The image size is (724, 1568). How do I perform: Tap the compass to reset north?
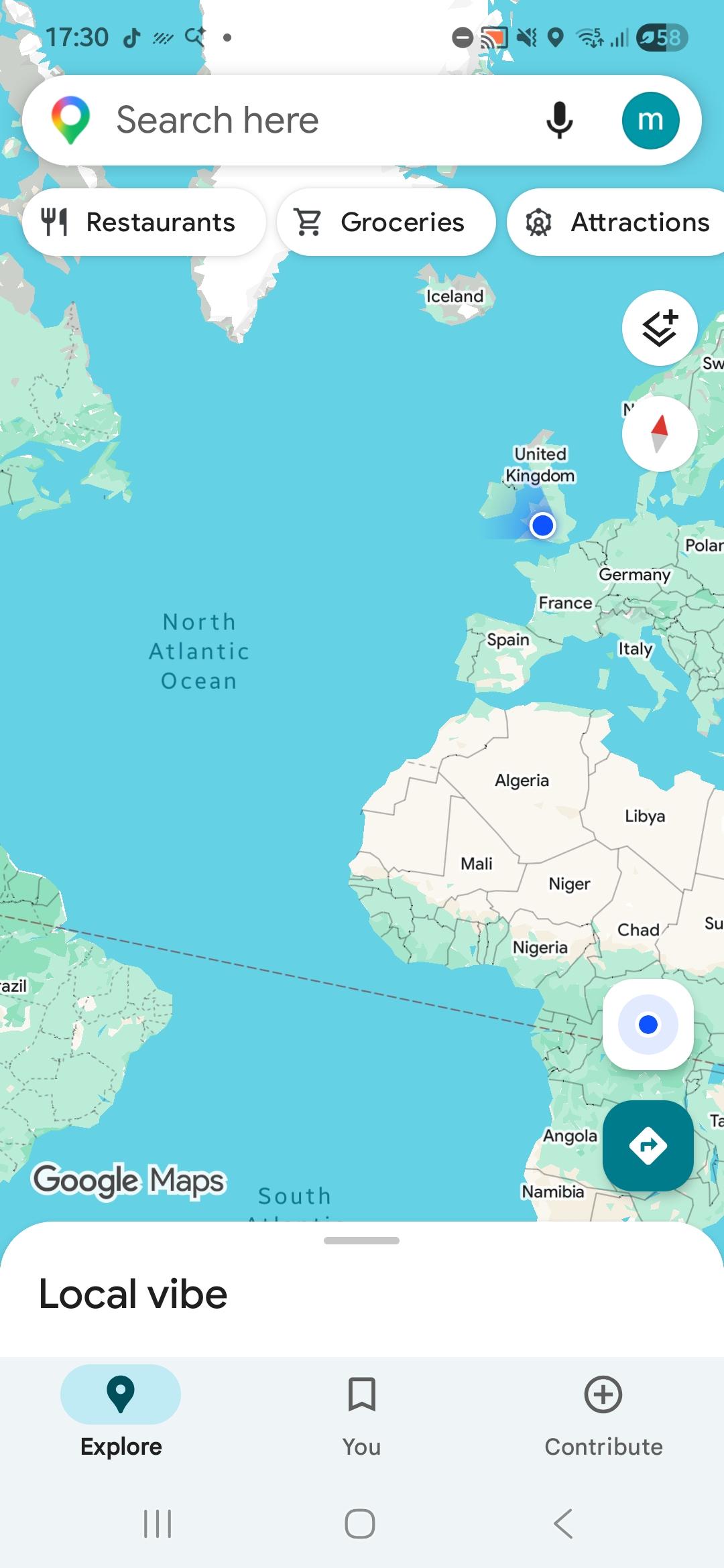point(660,434)
